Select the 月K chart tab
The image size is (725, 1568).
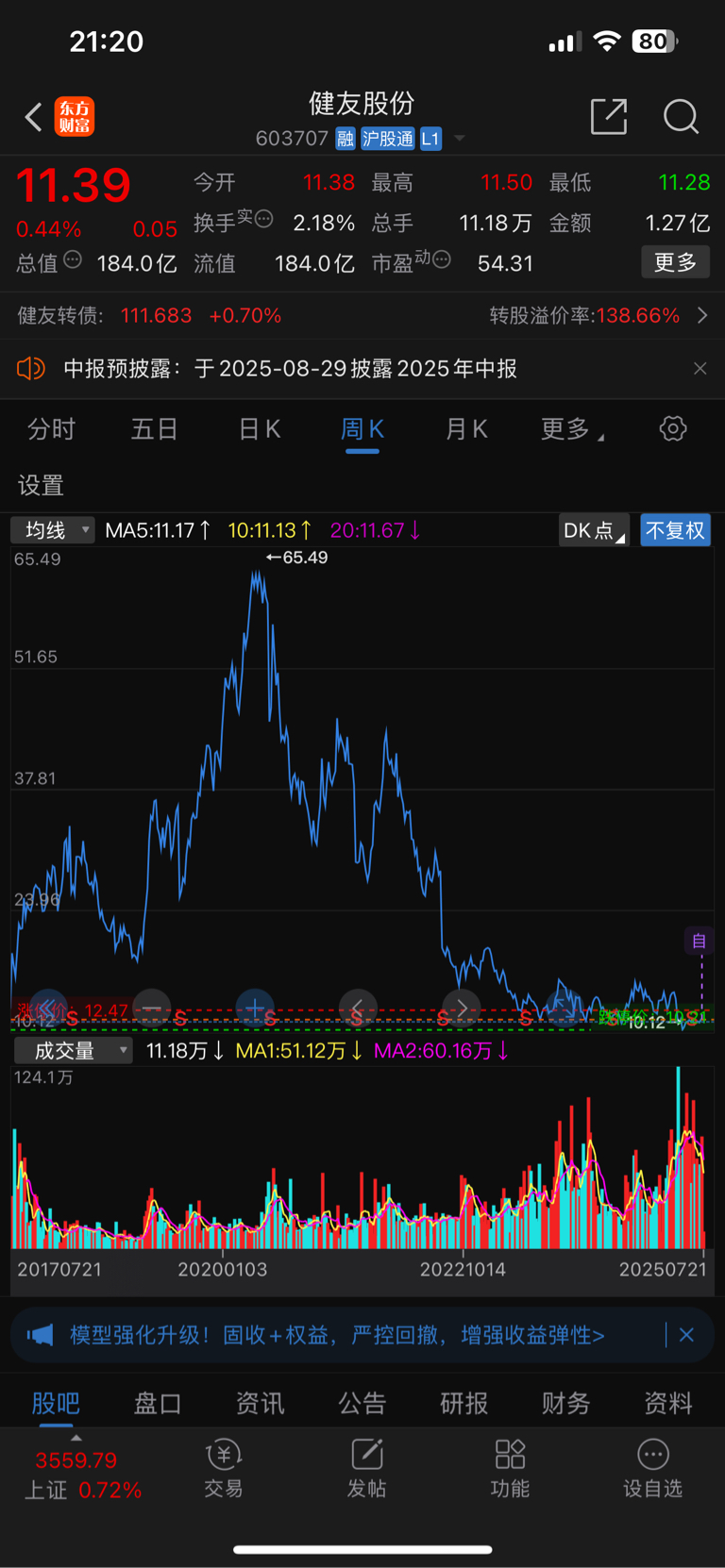[x=466, y=430]
